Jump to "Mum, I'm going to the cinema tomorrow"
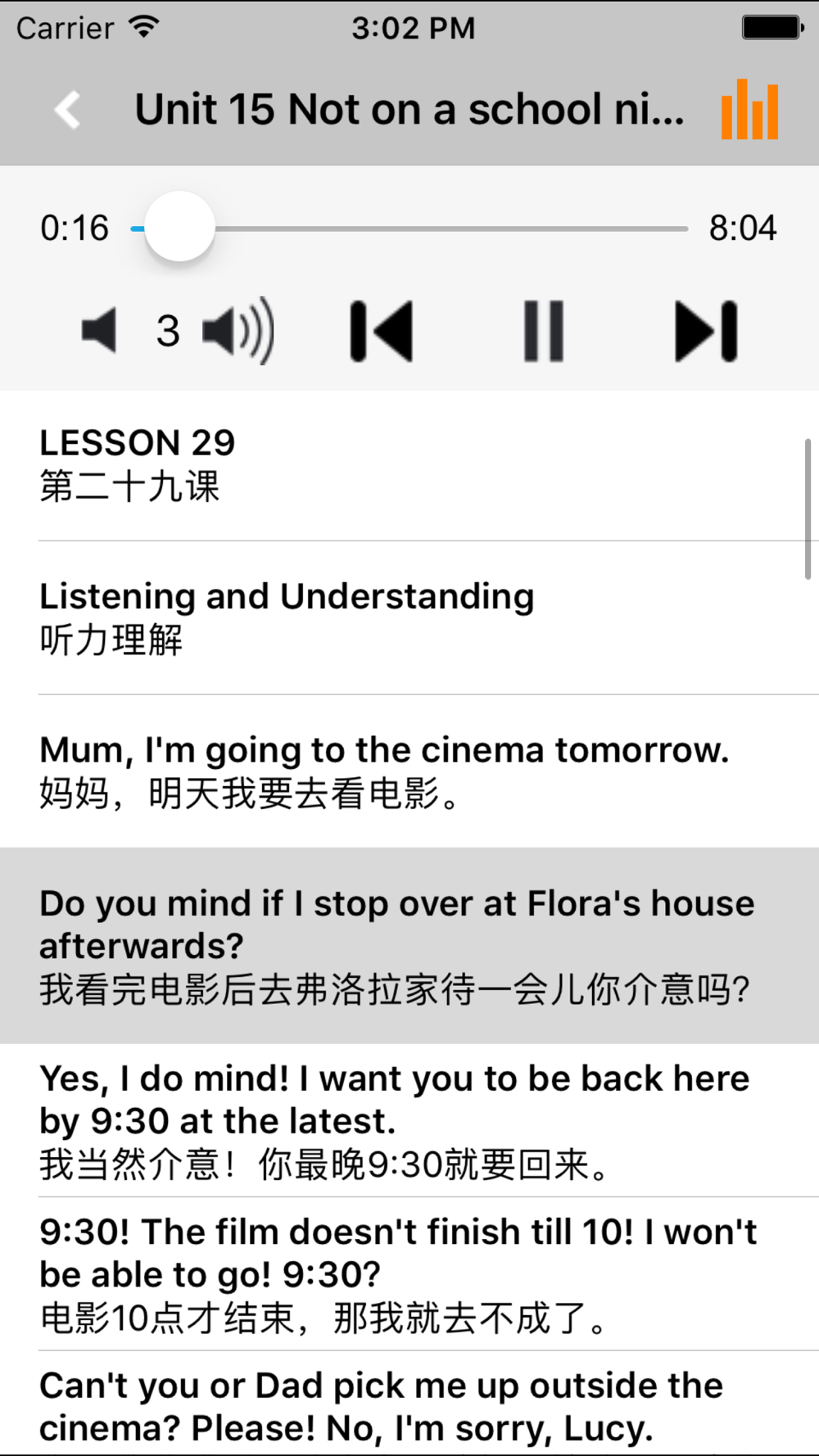Viewport: 819px width, 1456px height. [x=409, y=771]
